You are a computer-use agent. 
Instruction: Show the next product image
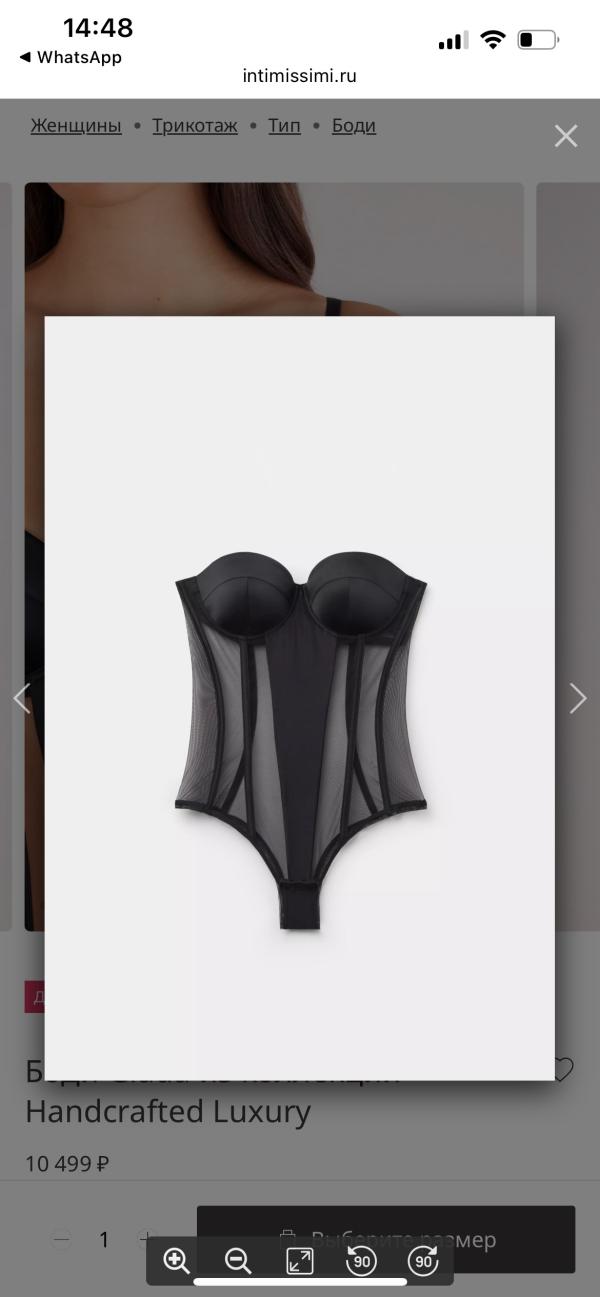point(578,698)
